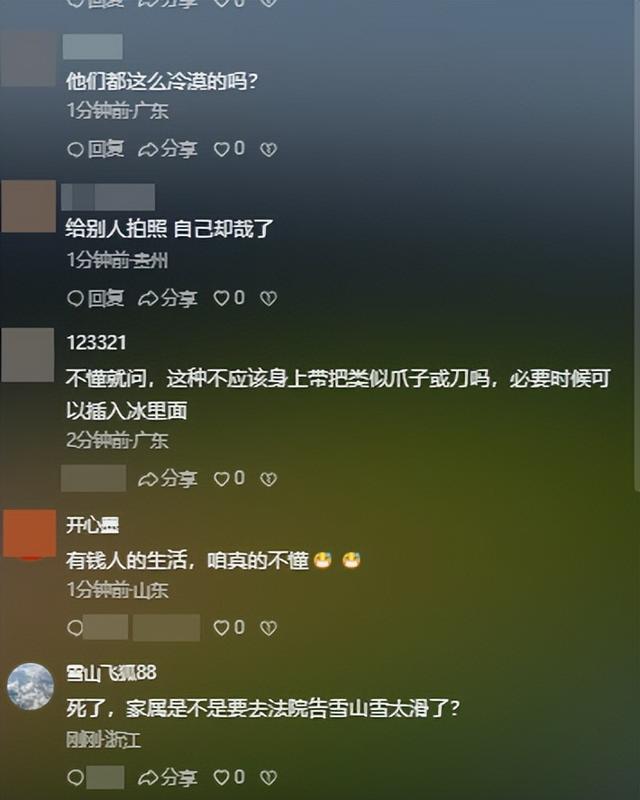This screenshot has width=640, height=800.
Task: Share the comment by user 123321
Action: [x=168, y=479]
